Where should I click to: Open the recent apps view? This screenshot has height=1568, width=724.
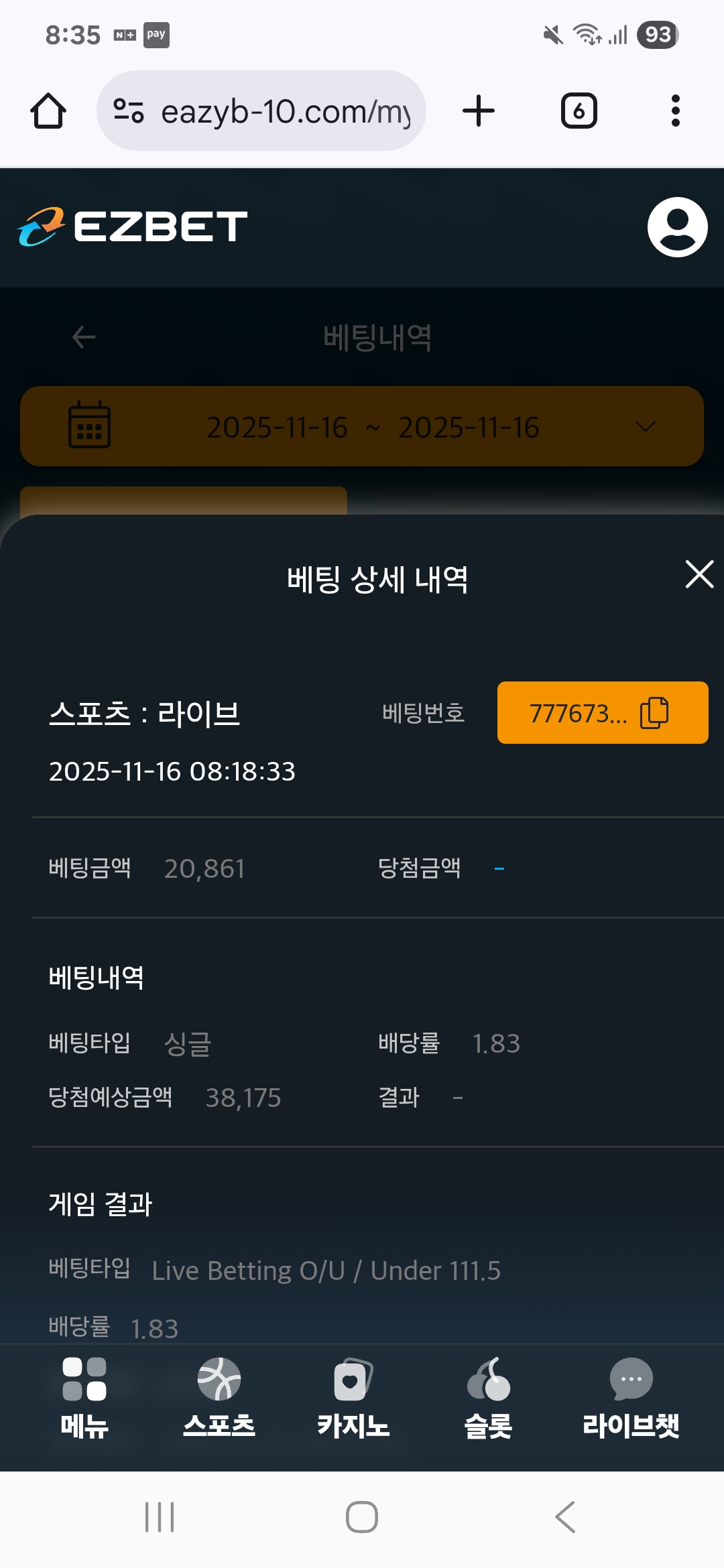click(x=160, y=1517)
